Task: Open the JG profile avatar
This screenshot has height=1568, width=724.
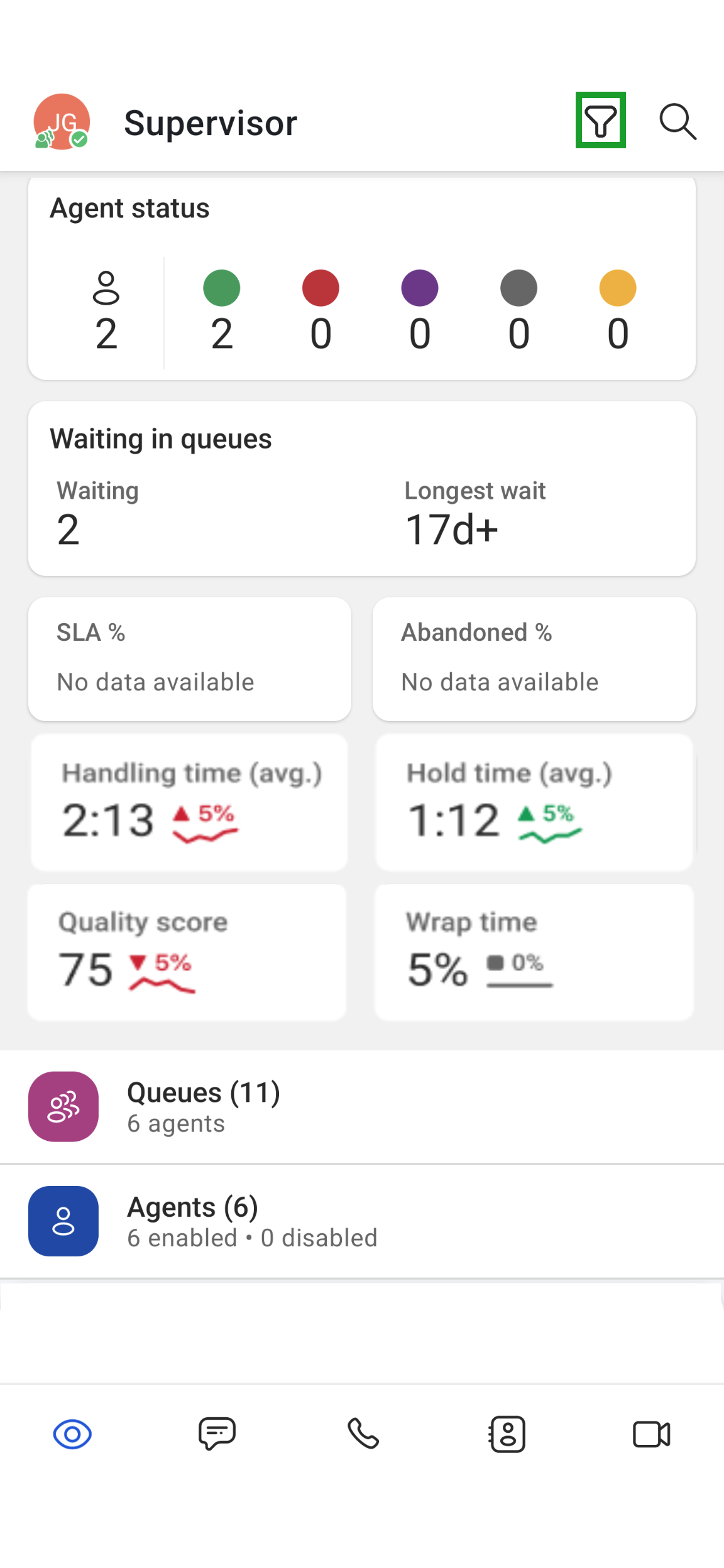Action: coord(62,122)
